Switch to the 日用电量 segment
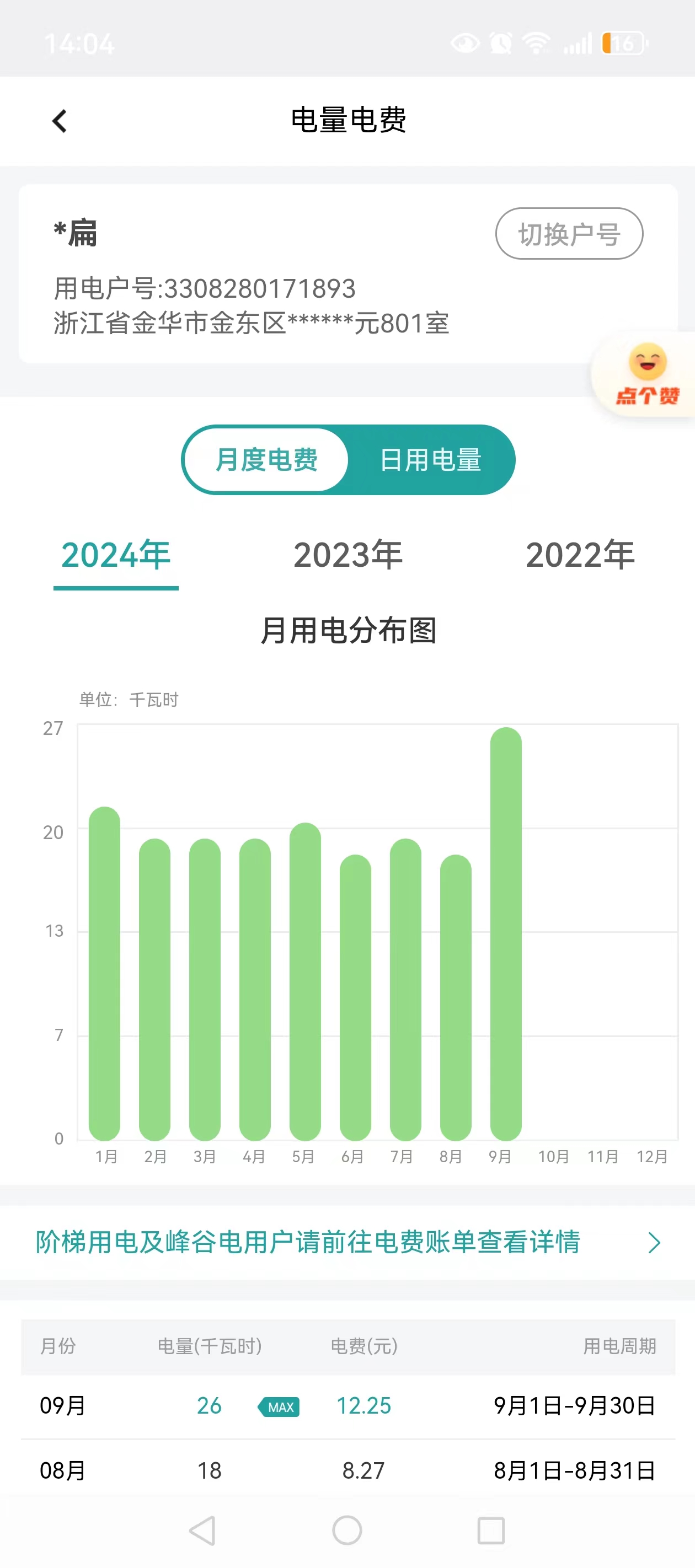The image size is (695, 1568). [431, 460]
